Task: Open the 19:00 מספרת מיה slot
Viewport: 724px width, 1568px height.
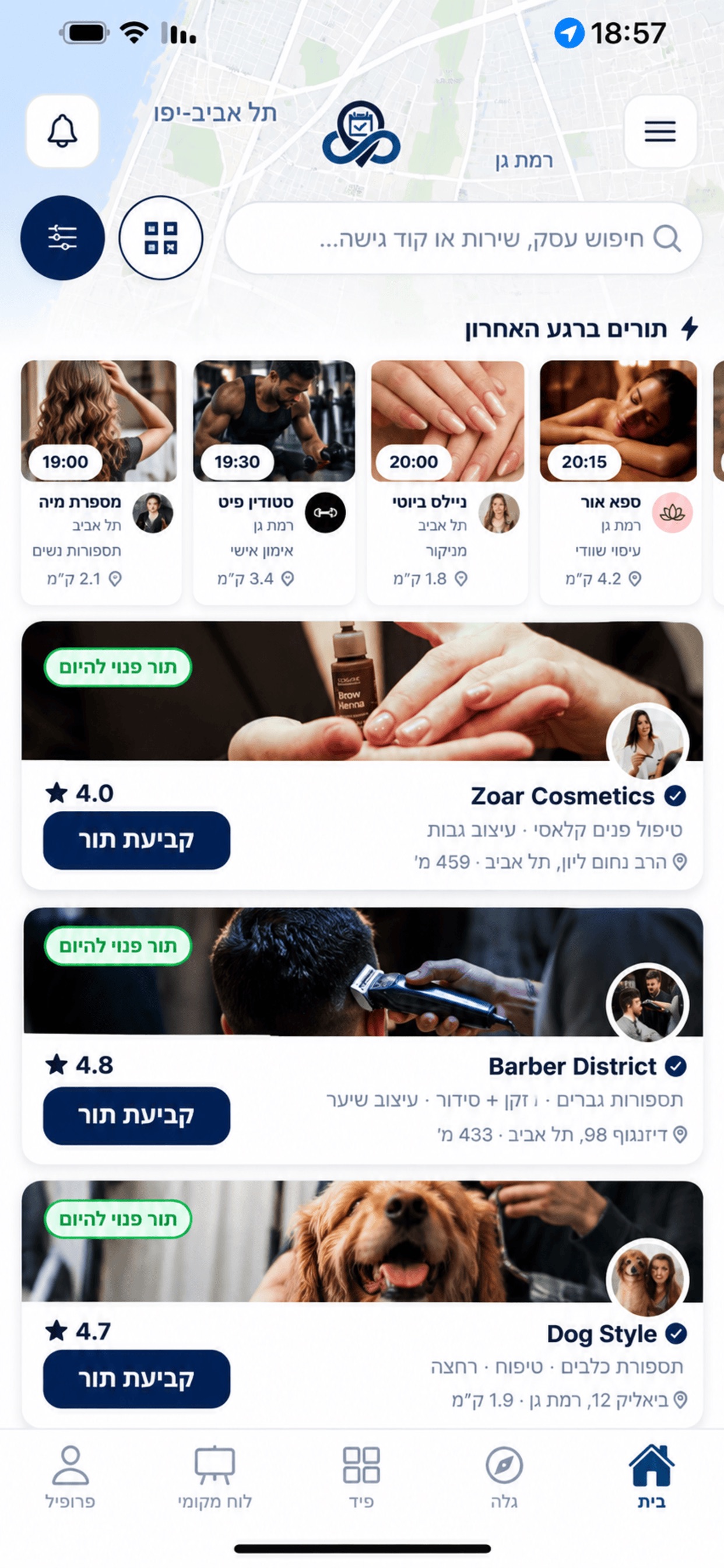Action: coord(100,482)
